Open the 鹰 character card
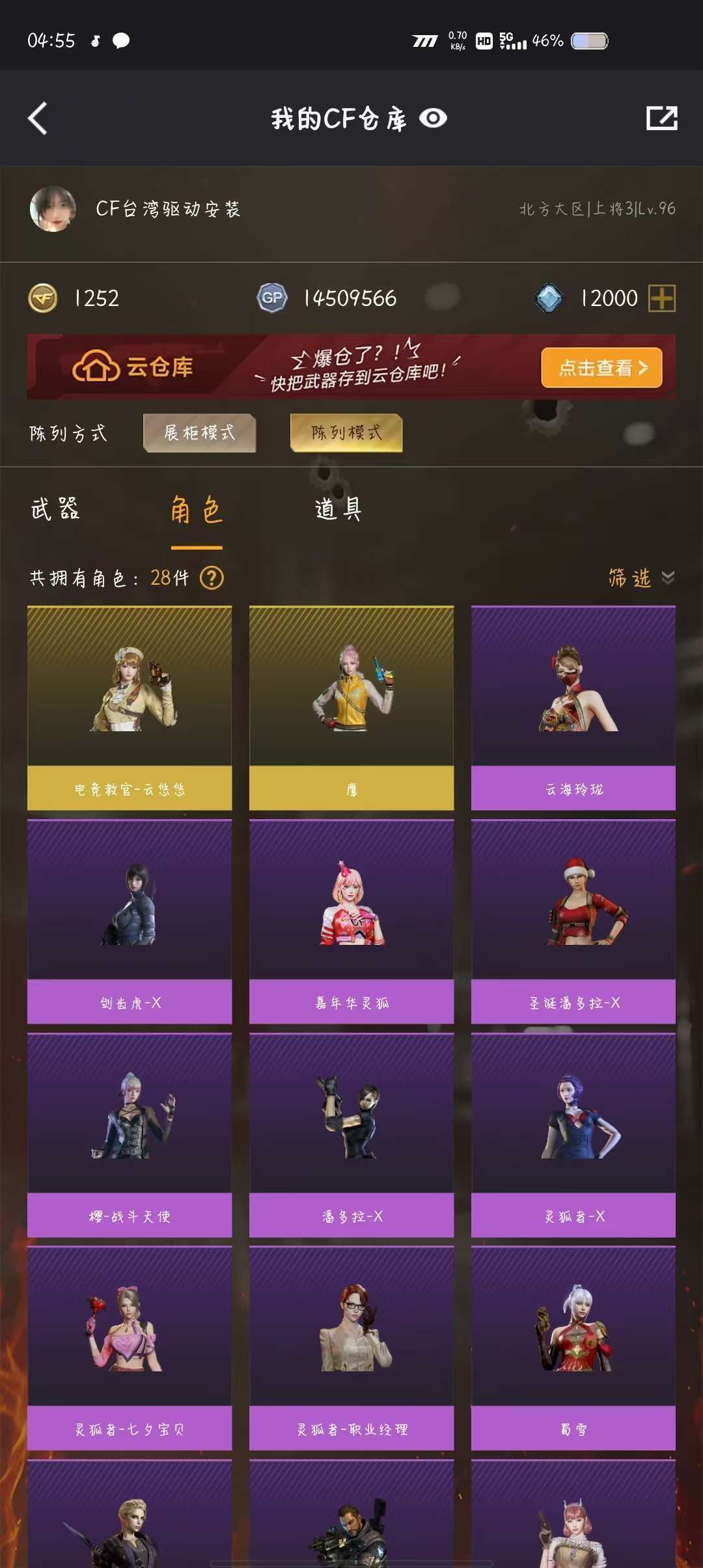Viewport: 703px width, 1568px height. pos(351,708)
